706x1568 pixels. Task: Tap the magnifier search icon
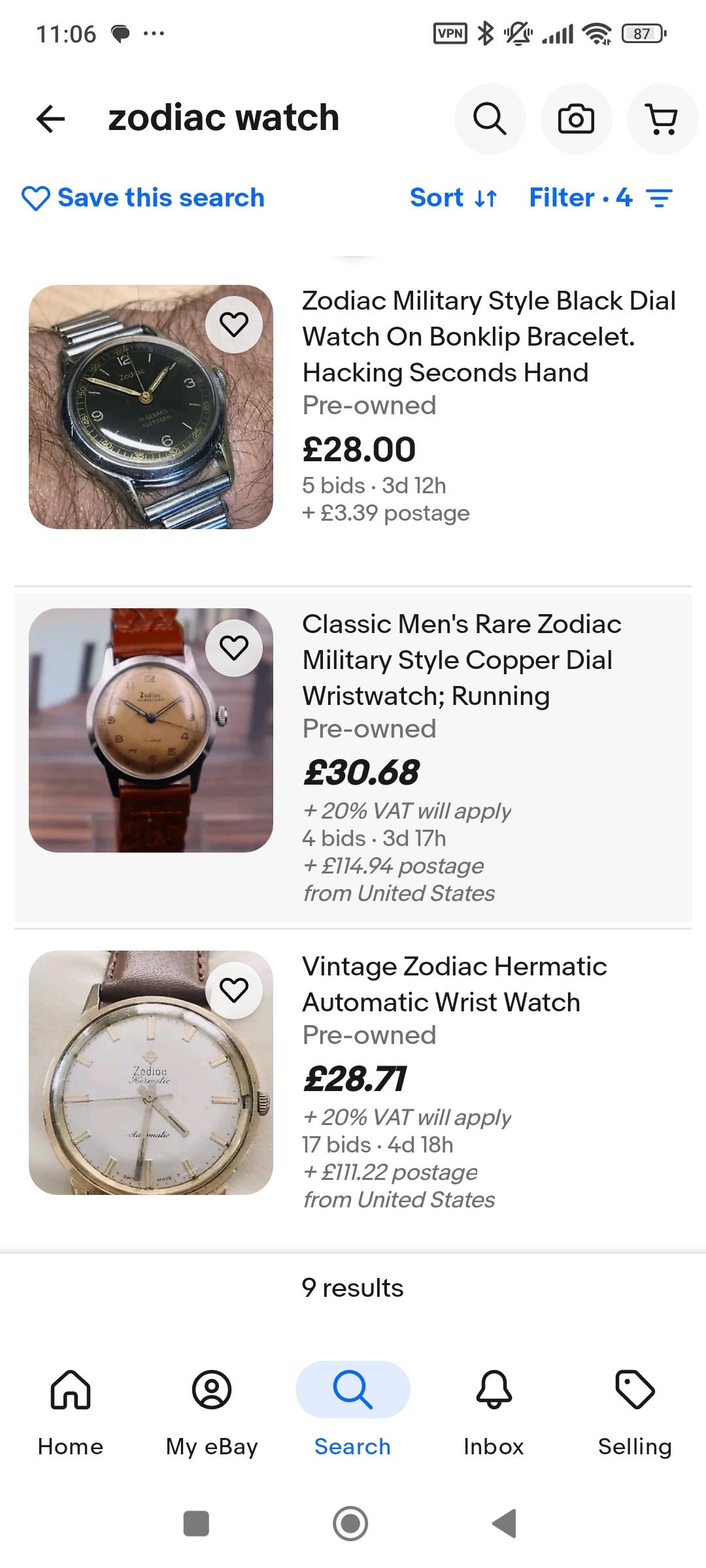(x=490, y=119)
